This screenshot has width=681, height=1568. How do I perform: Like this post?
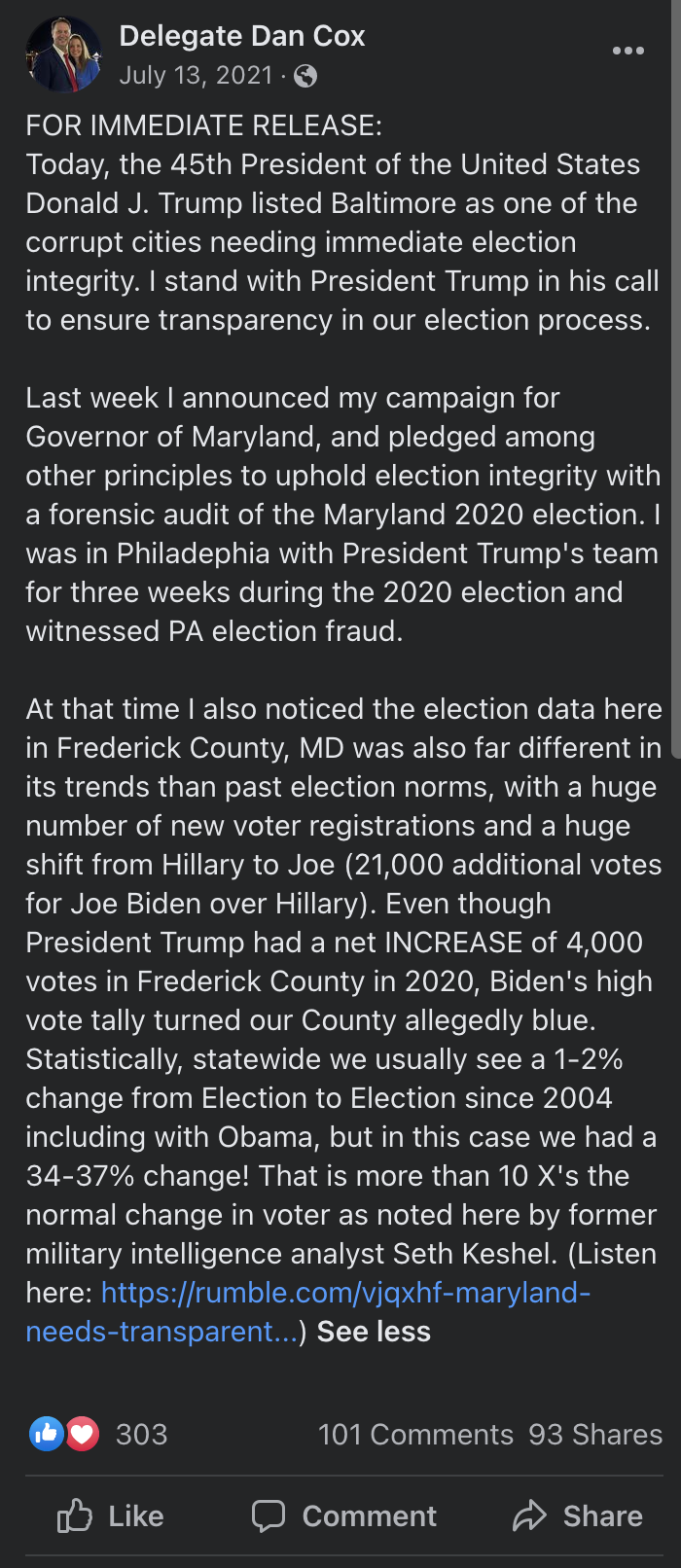point(110,1515)
